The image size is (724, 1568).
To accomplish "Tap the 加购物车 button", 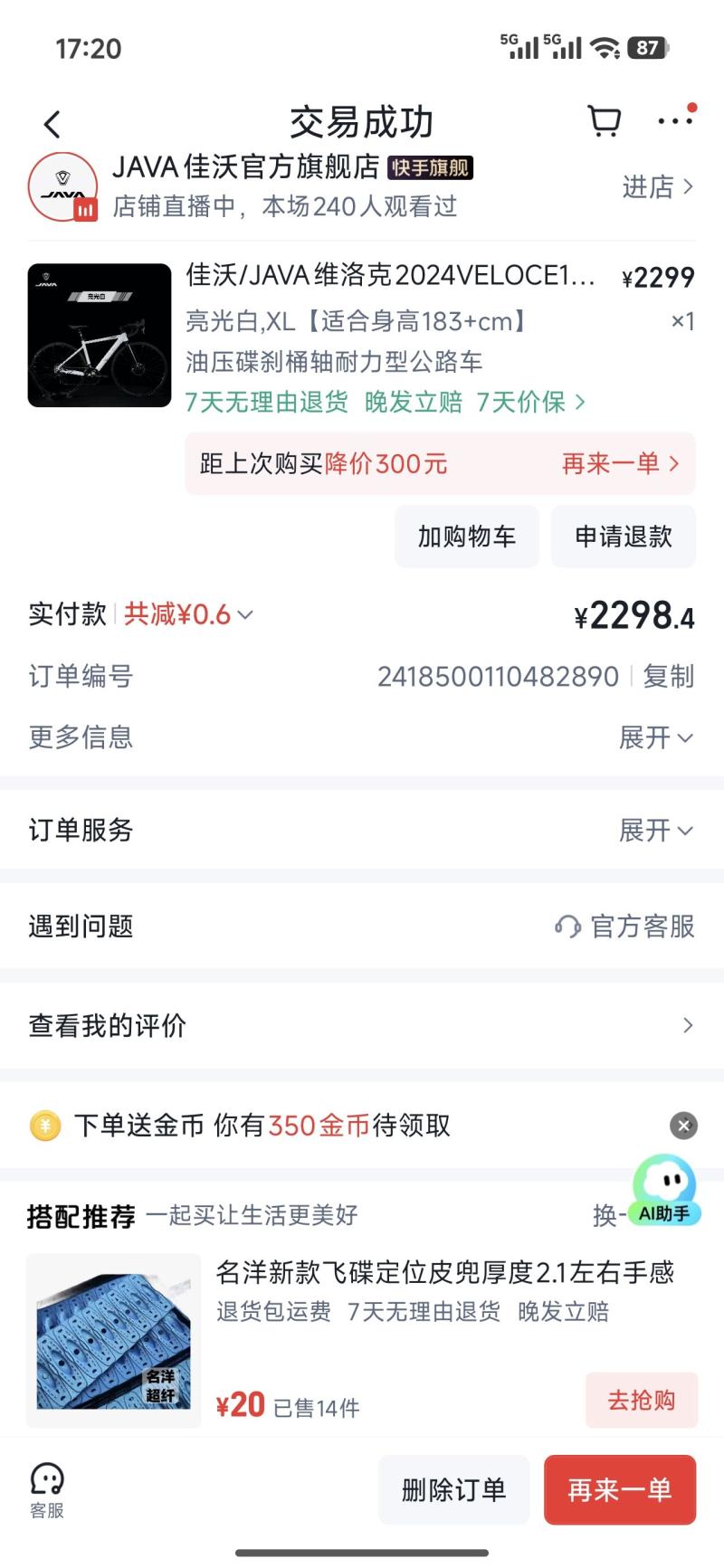I will click(x=466, y=537).
